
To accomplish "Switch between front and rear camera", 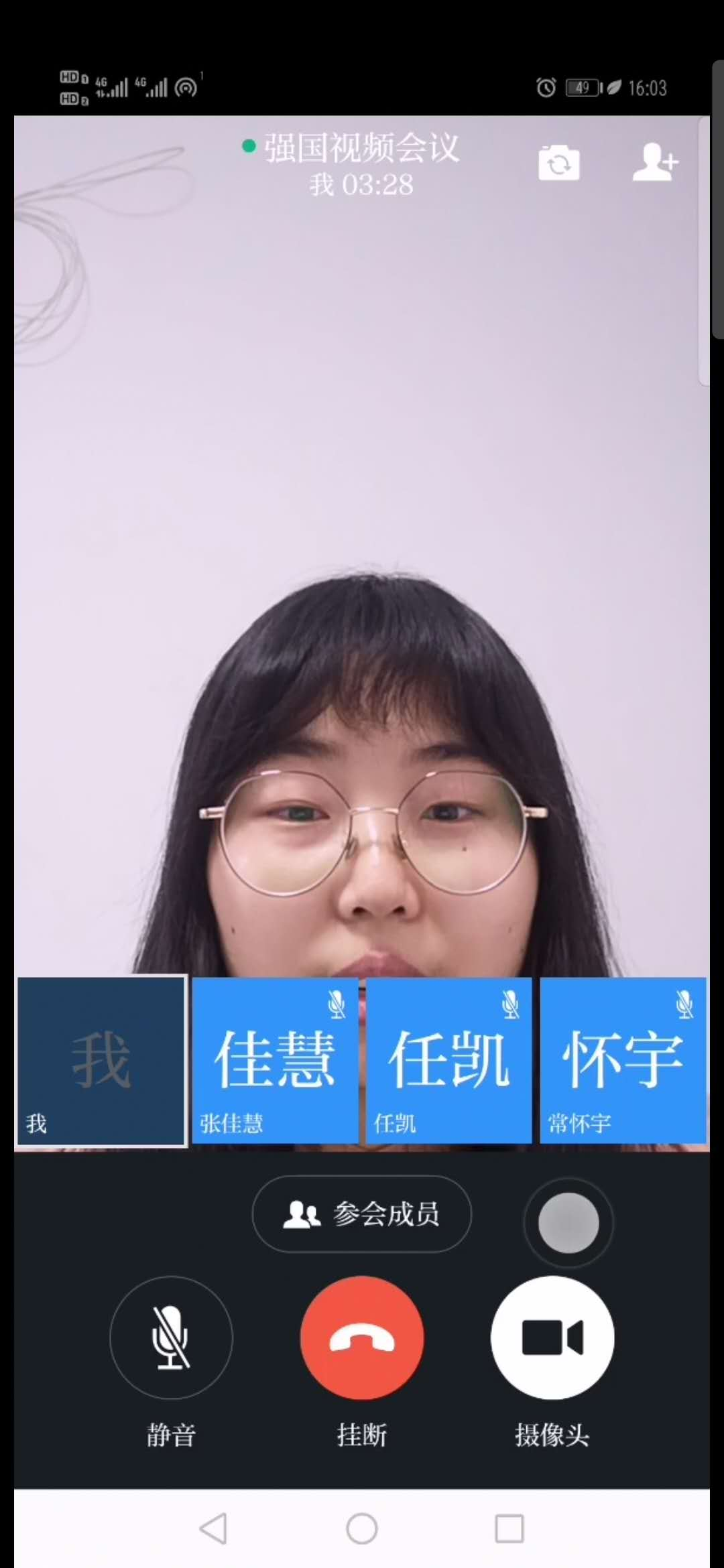I will [x=558, y=163].
